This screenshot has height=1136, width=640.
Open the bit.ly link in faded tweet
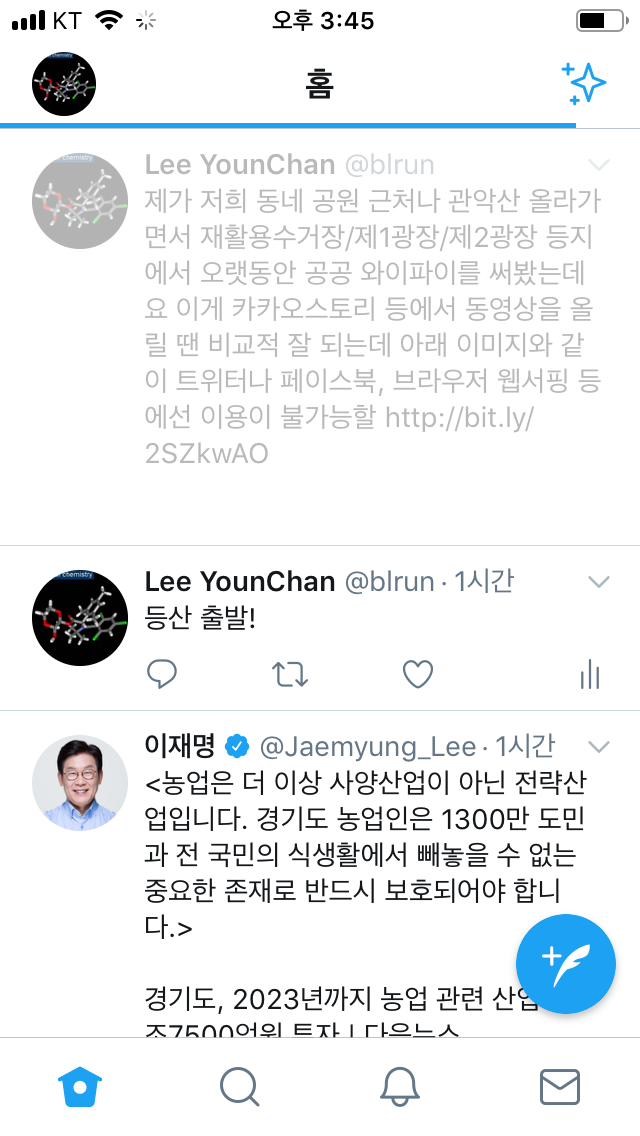(x=339, y=435)
